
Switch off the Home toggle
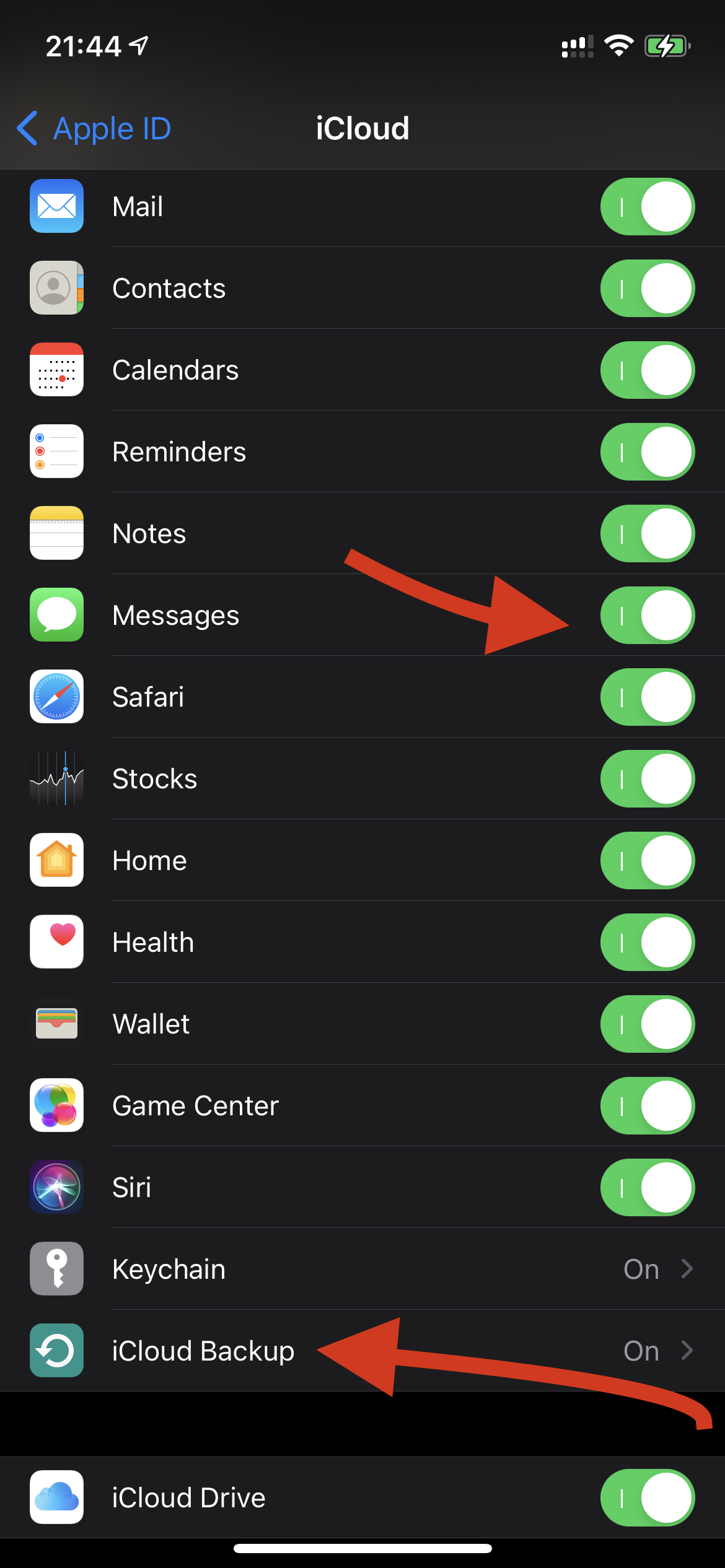click(647, 861)
